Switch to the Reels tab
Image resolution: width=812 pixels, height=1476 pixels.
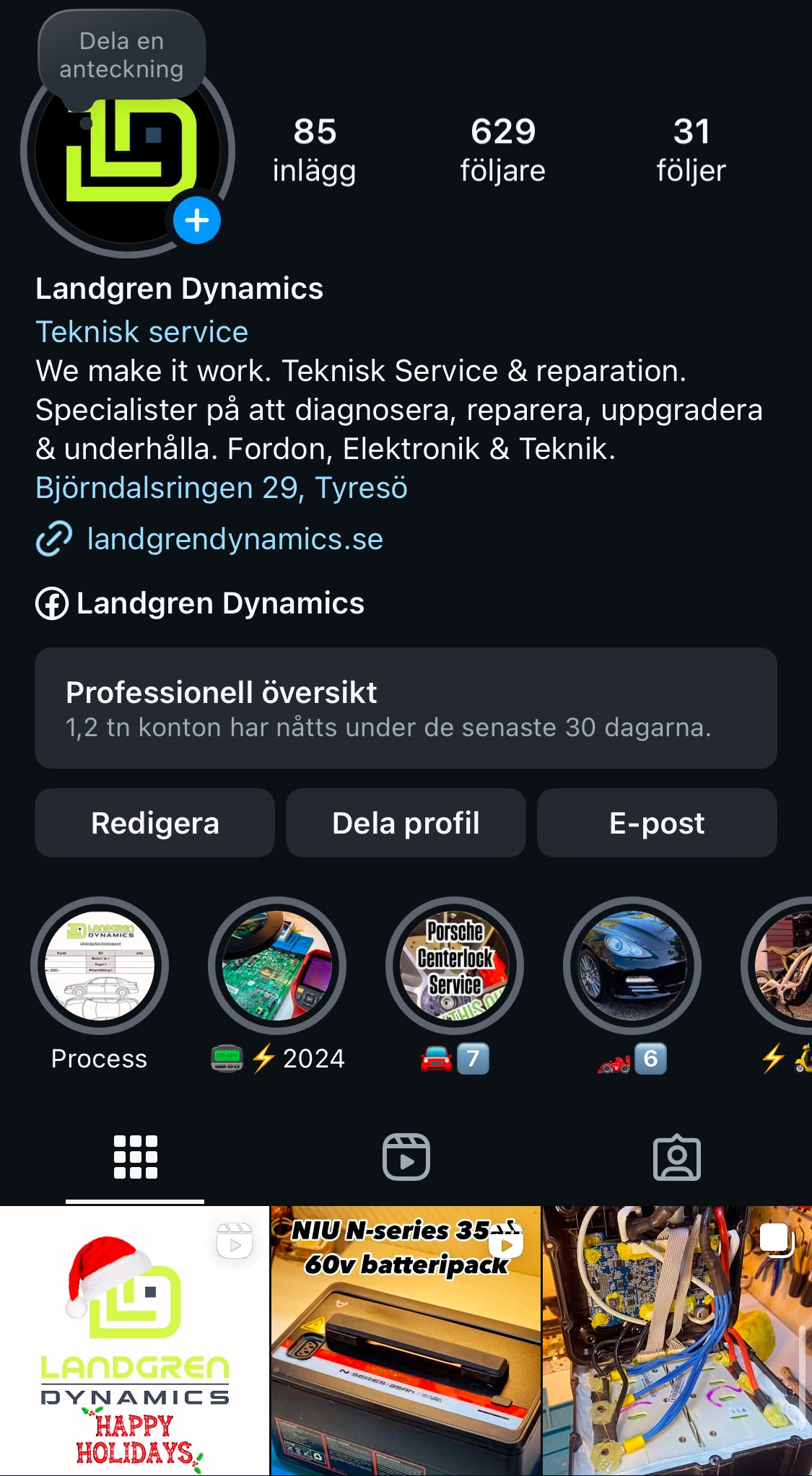click(x=406, y=1157)
